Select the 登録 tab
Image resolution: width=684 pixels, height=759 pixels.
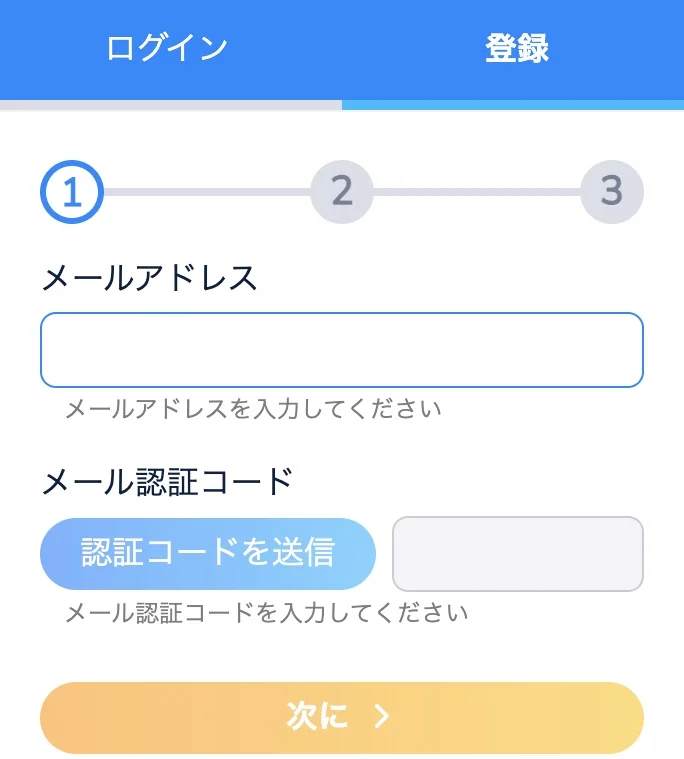[x=516, y=49]
